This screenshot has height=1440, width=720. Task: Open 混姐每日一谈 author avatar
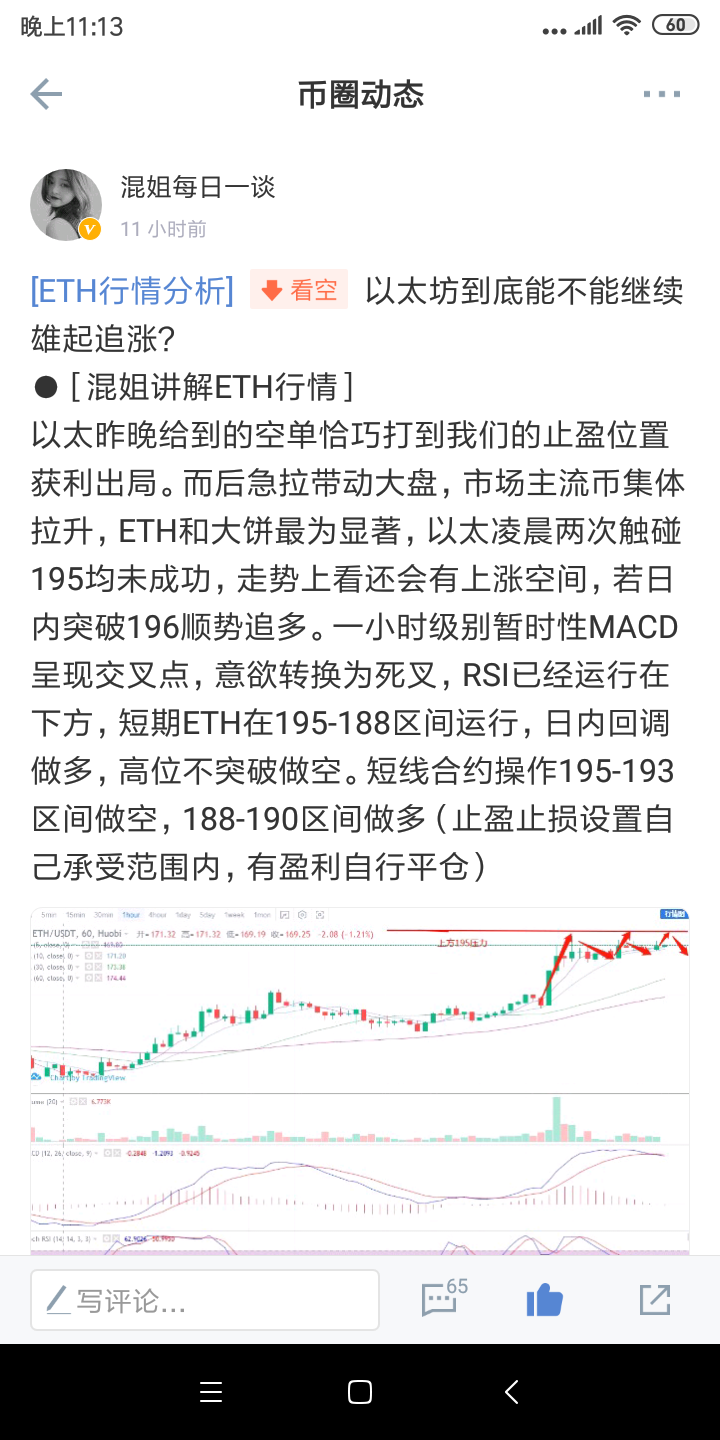(66, 205)
